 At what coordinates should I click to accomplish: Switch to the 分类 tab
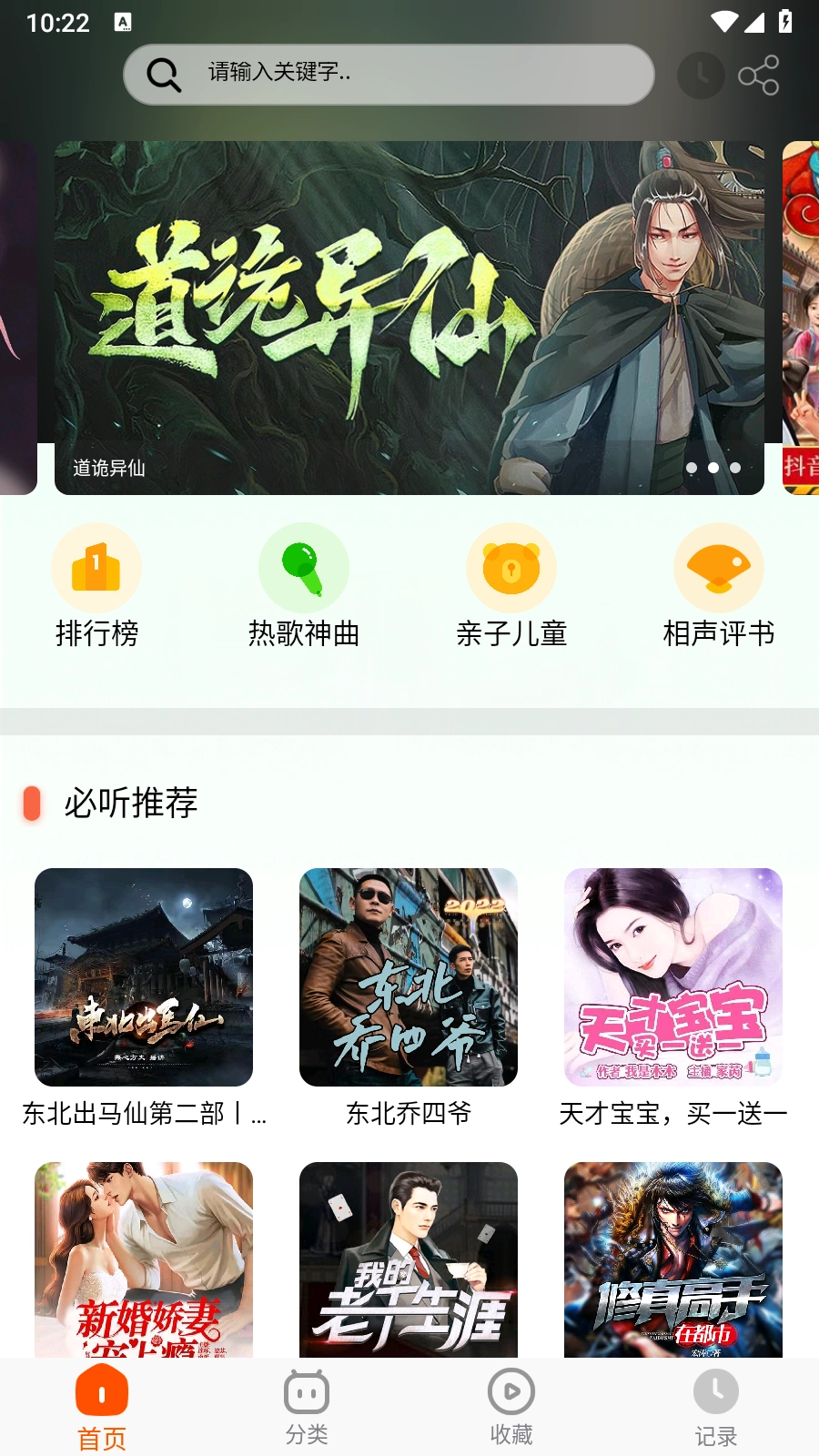[307, 1407]
